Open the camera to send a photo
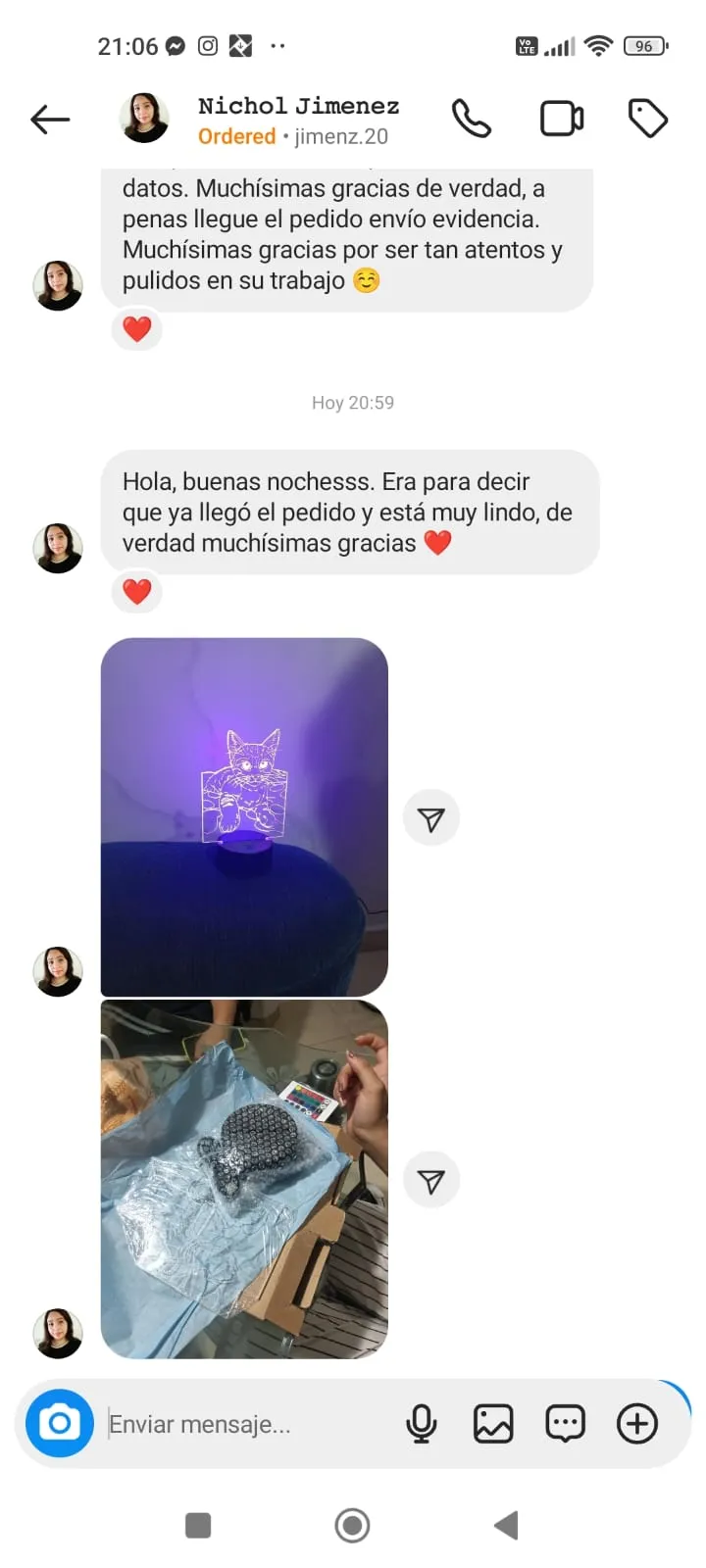706x1568 pixels. (x=60, y=1423)
